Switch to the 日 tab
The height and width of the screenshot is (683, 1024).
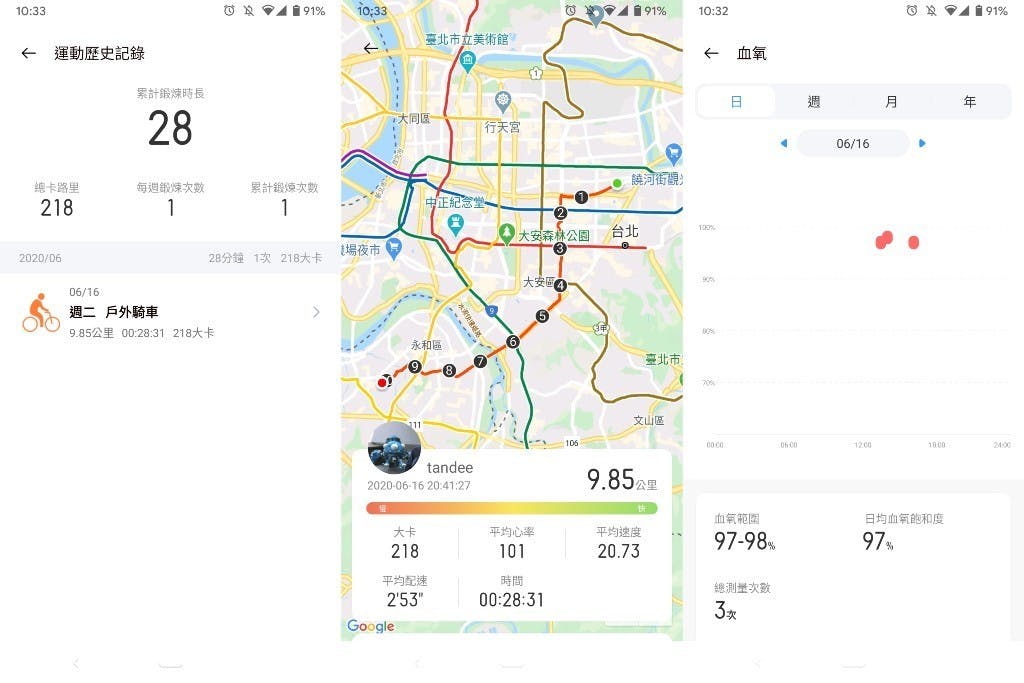737,102
